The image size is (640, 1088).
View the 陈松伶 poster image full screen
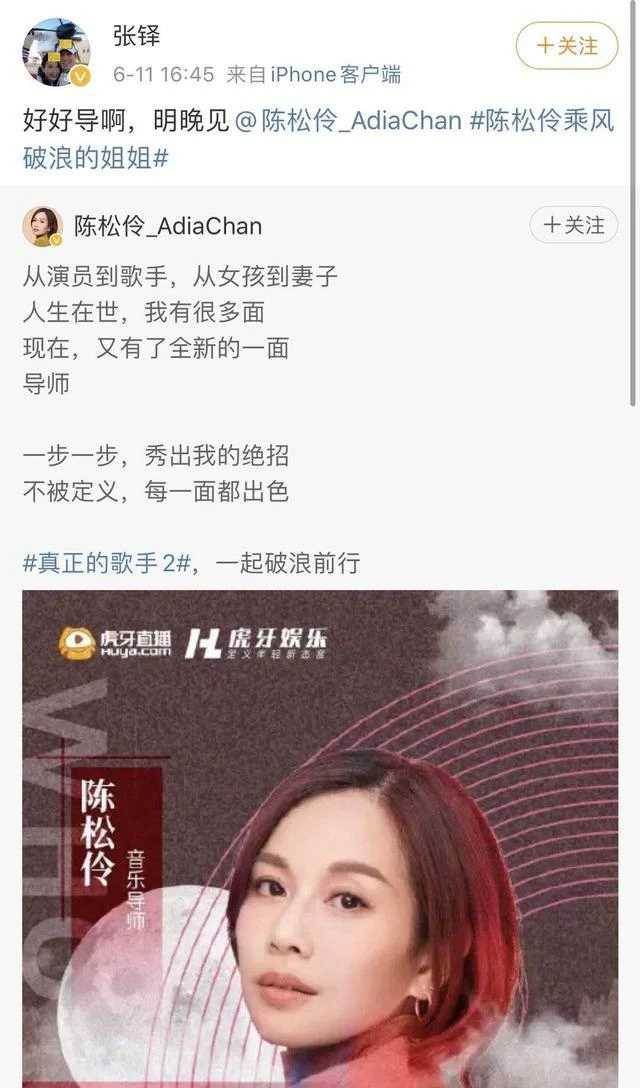click(320, 838)
